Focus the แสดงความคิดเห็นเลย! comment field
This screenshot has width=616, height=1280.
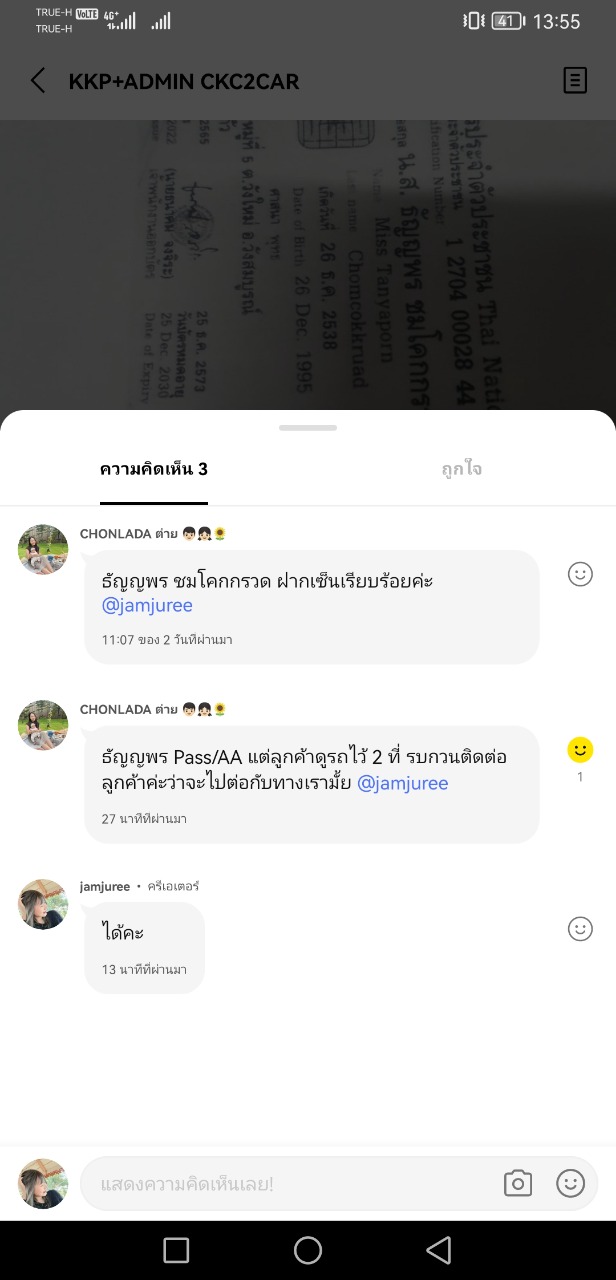point(290,1185)
